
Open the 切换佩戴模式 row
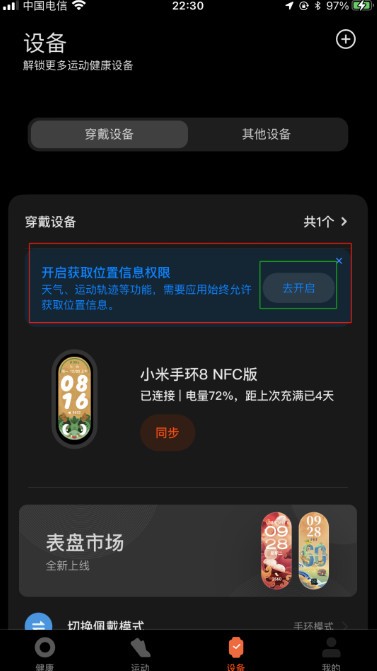tap(188, 625)
